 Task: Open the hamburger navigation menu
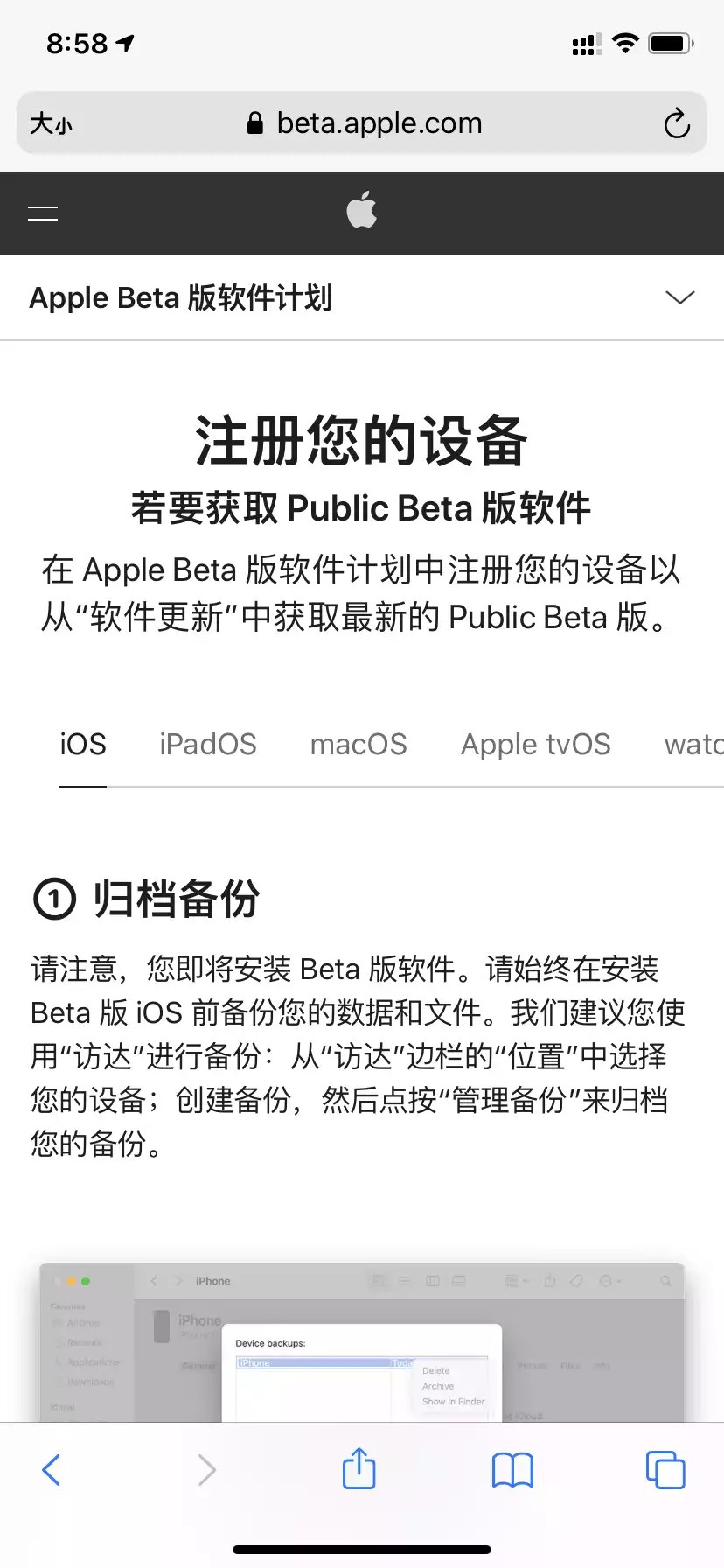(x=43, y=213)
